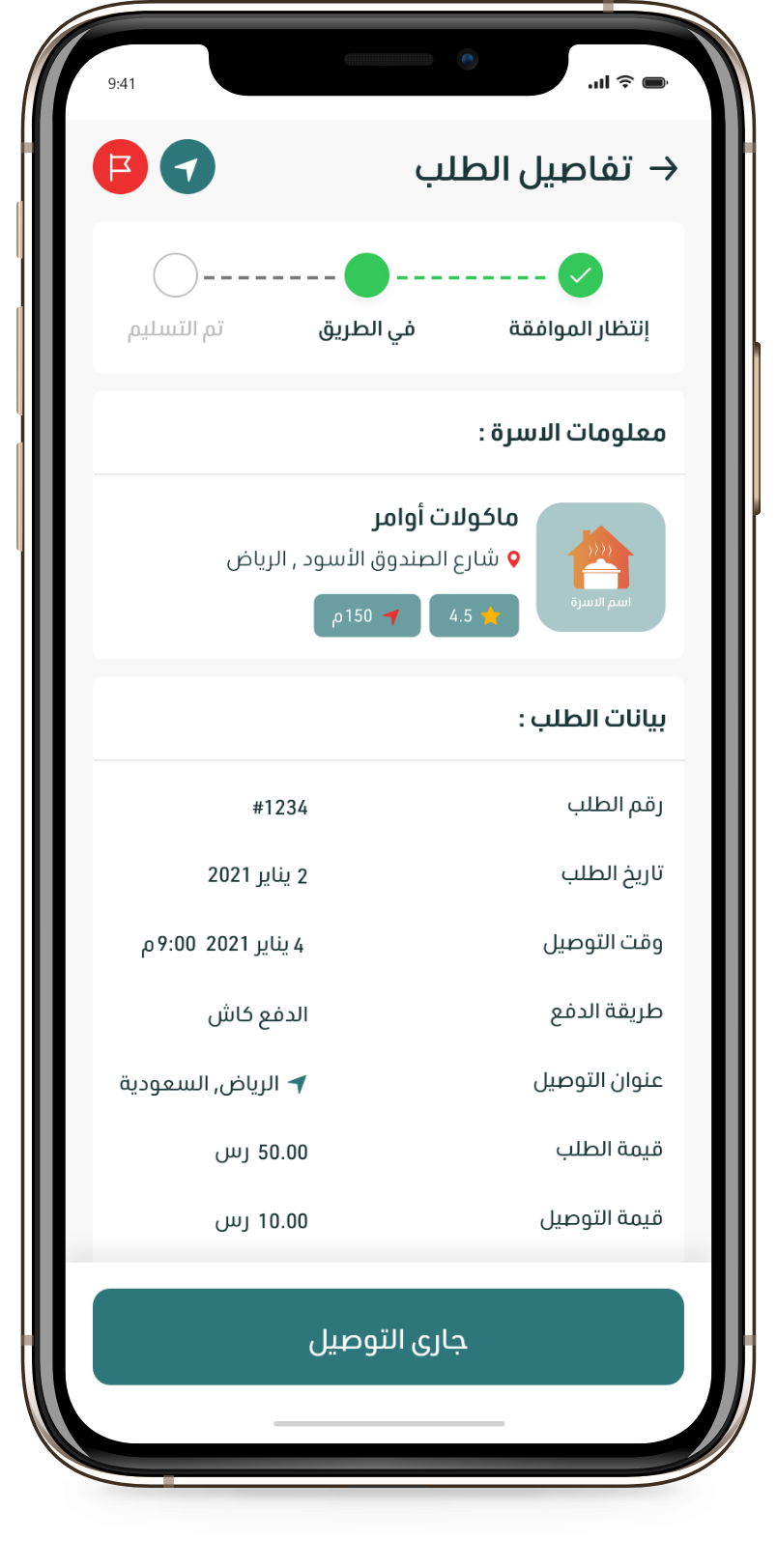Tap the جارى التوصيل button

(x=388, y=1337)
